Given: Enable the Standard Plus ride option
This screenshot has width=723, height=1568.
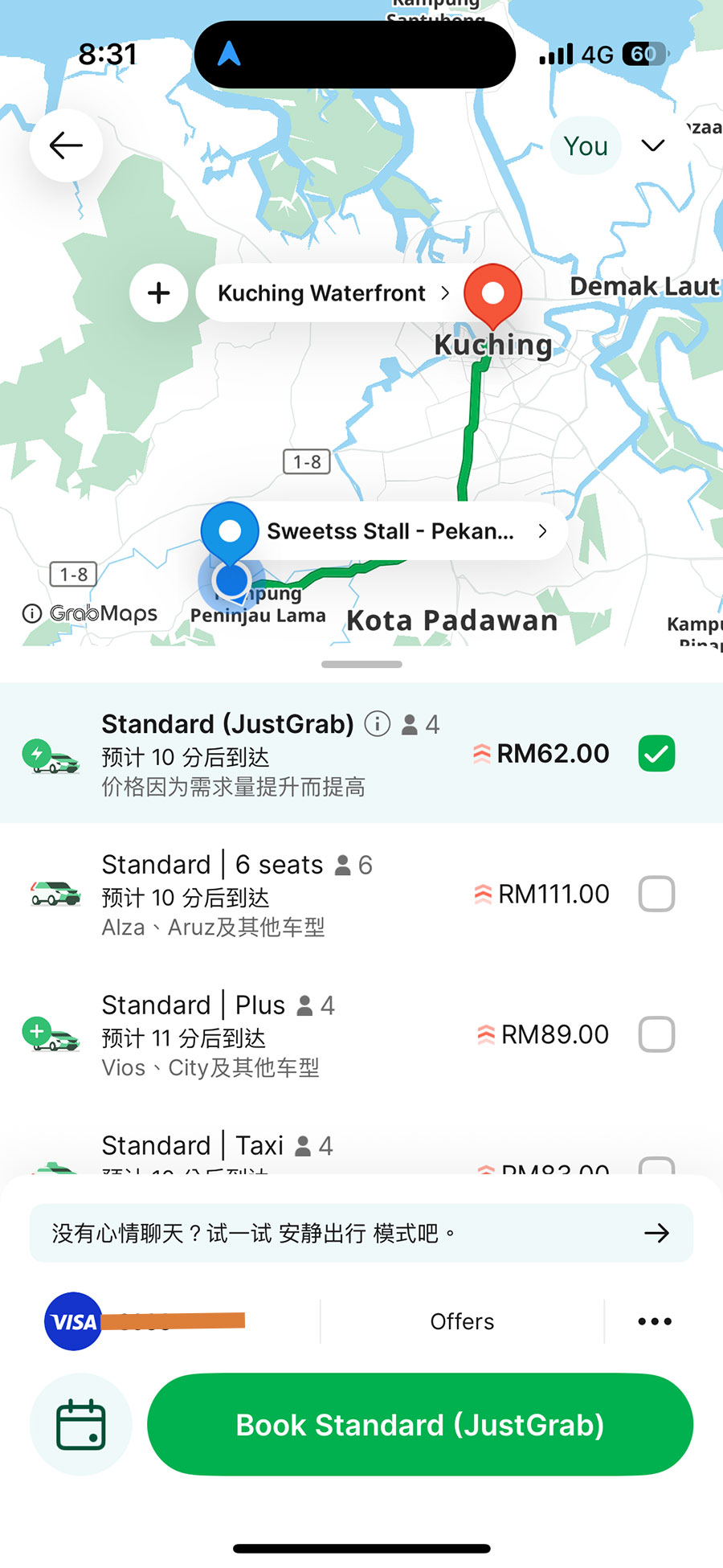Looking at the screenshot, I should 656,1034.
